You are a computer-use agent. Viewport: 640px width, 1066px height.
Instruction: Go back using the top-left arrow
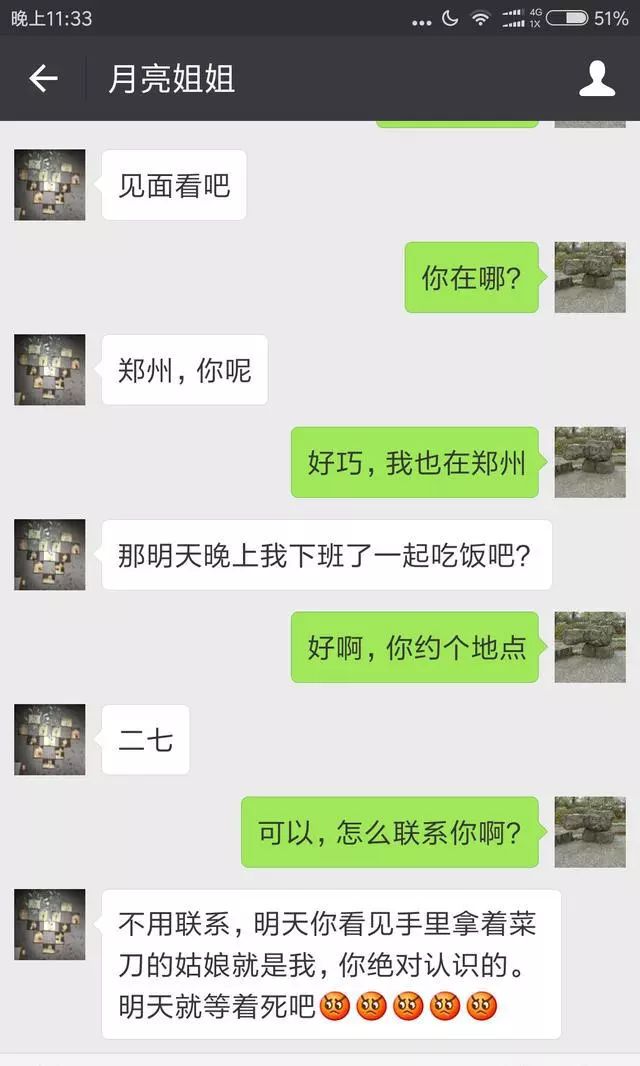(43, 78)
